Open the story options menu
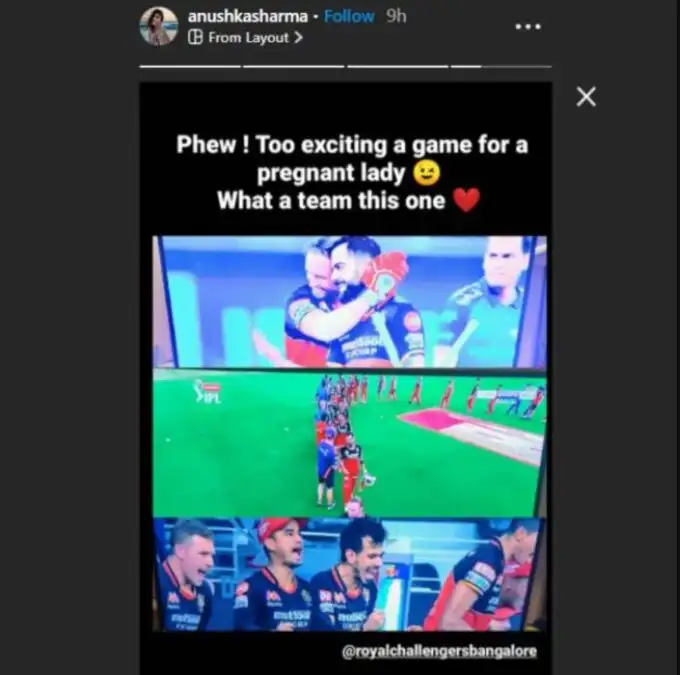This screenshot has width=680, height=675. coord(527,26)
